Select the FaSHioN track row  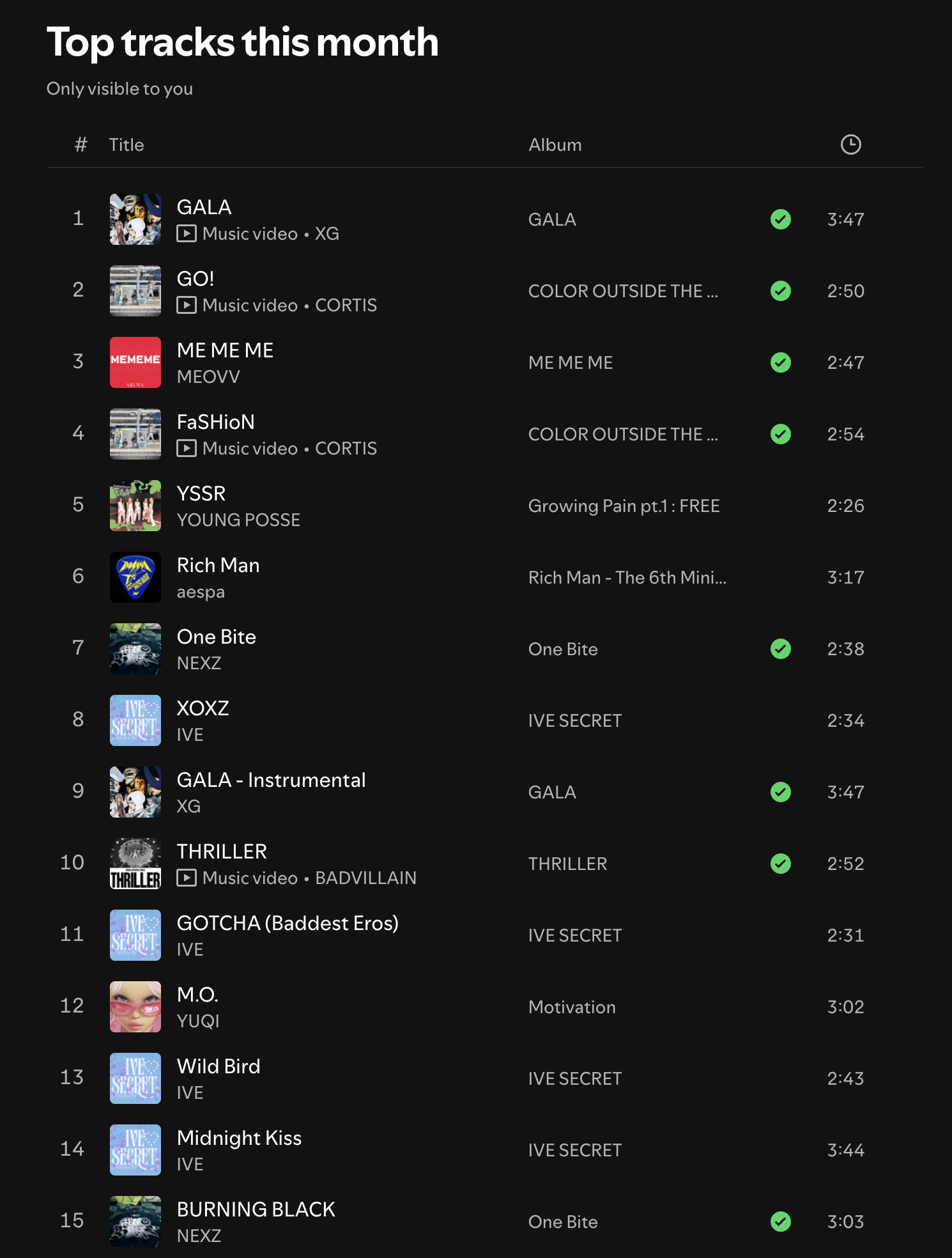(x=215, y=422)
